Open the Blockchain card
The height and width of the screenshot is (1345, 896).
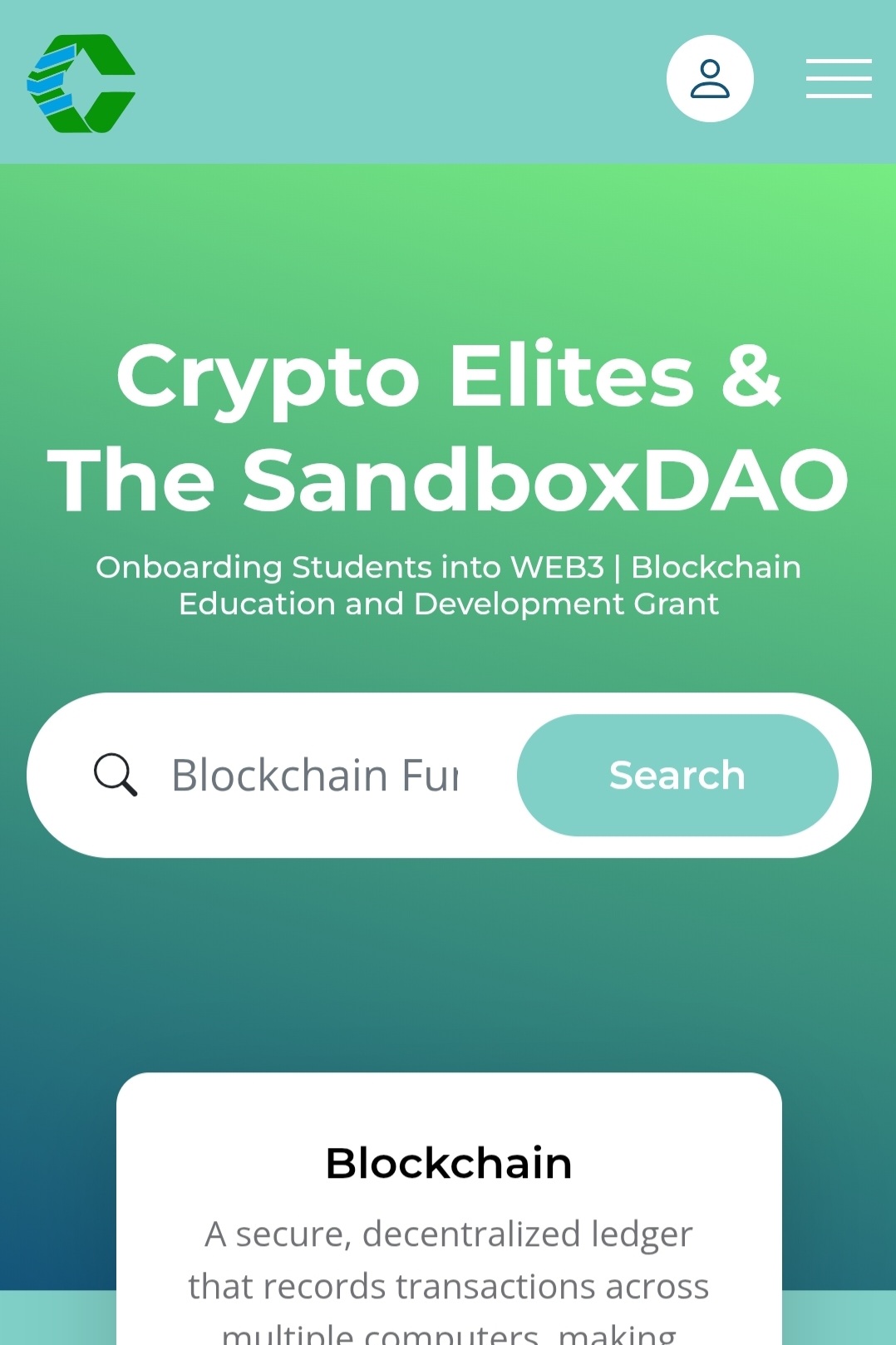[449, 1205]
